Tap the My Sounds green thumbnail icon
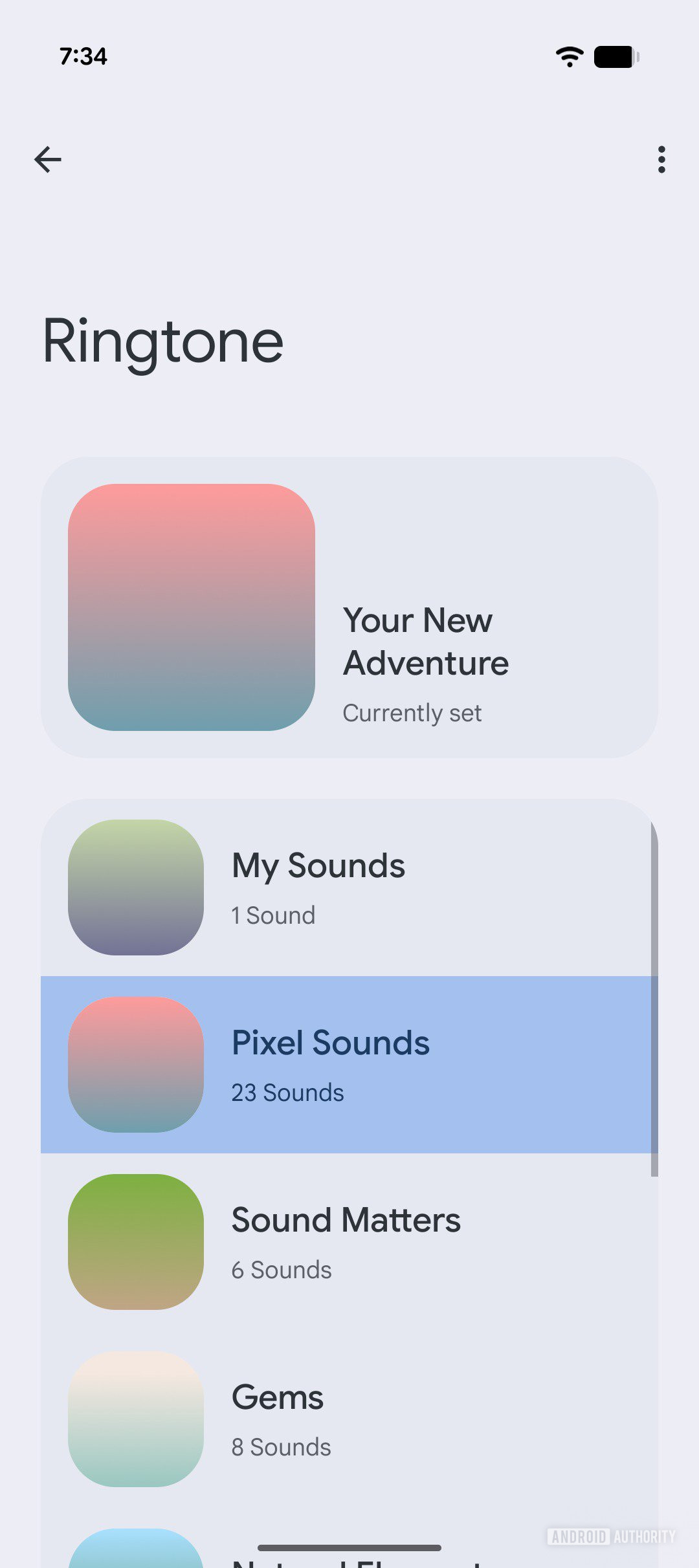699x1568 pixels. [134, 888]
